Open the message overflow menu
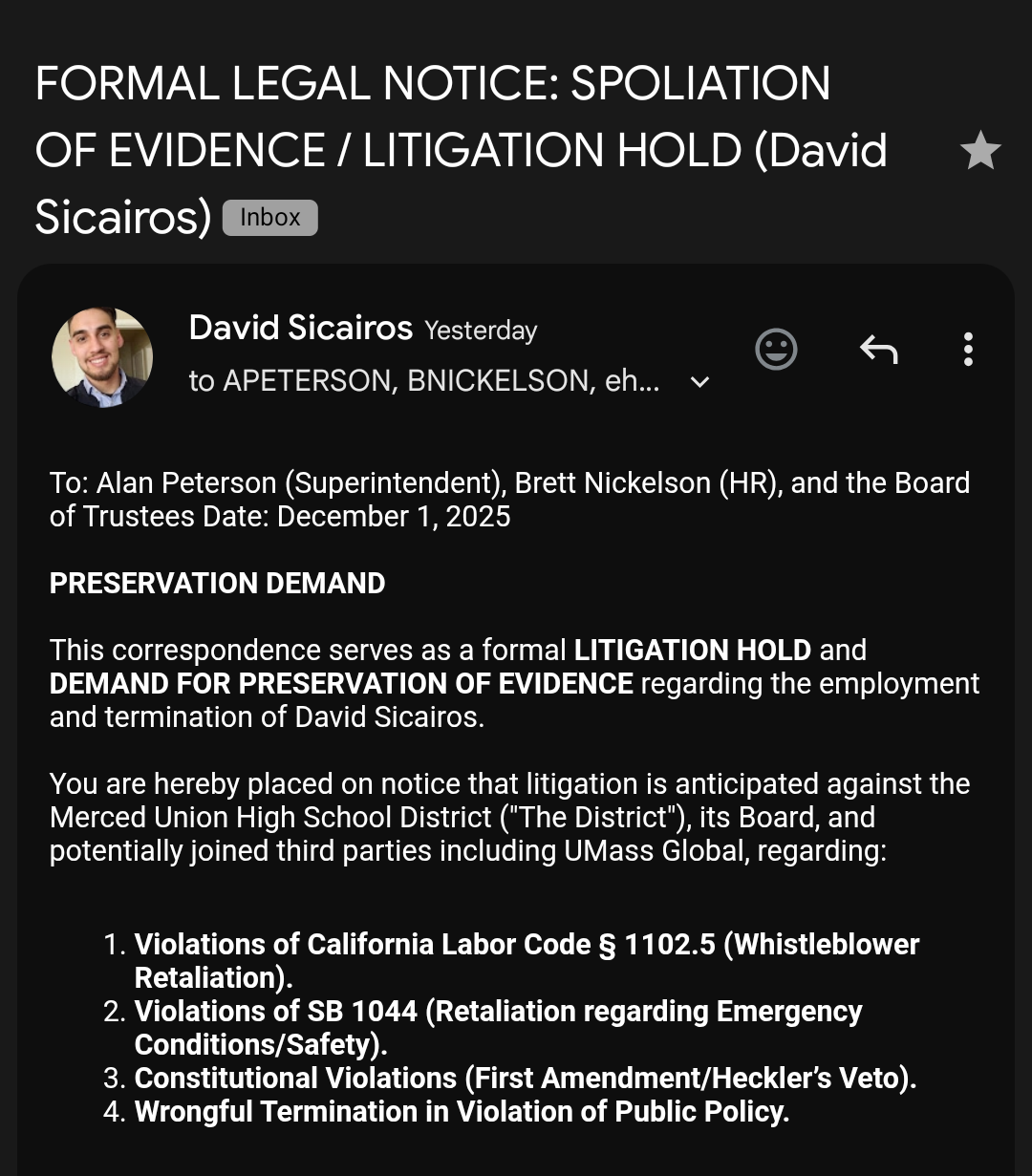Viewport: 1032px width, 1176px height. tap(968, 350)
